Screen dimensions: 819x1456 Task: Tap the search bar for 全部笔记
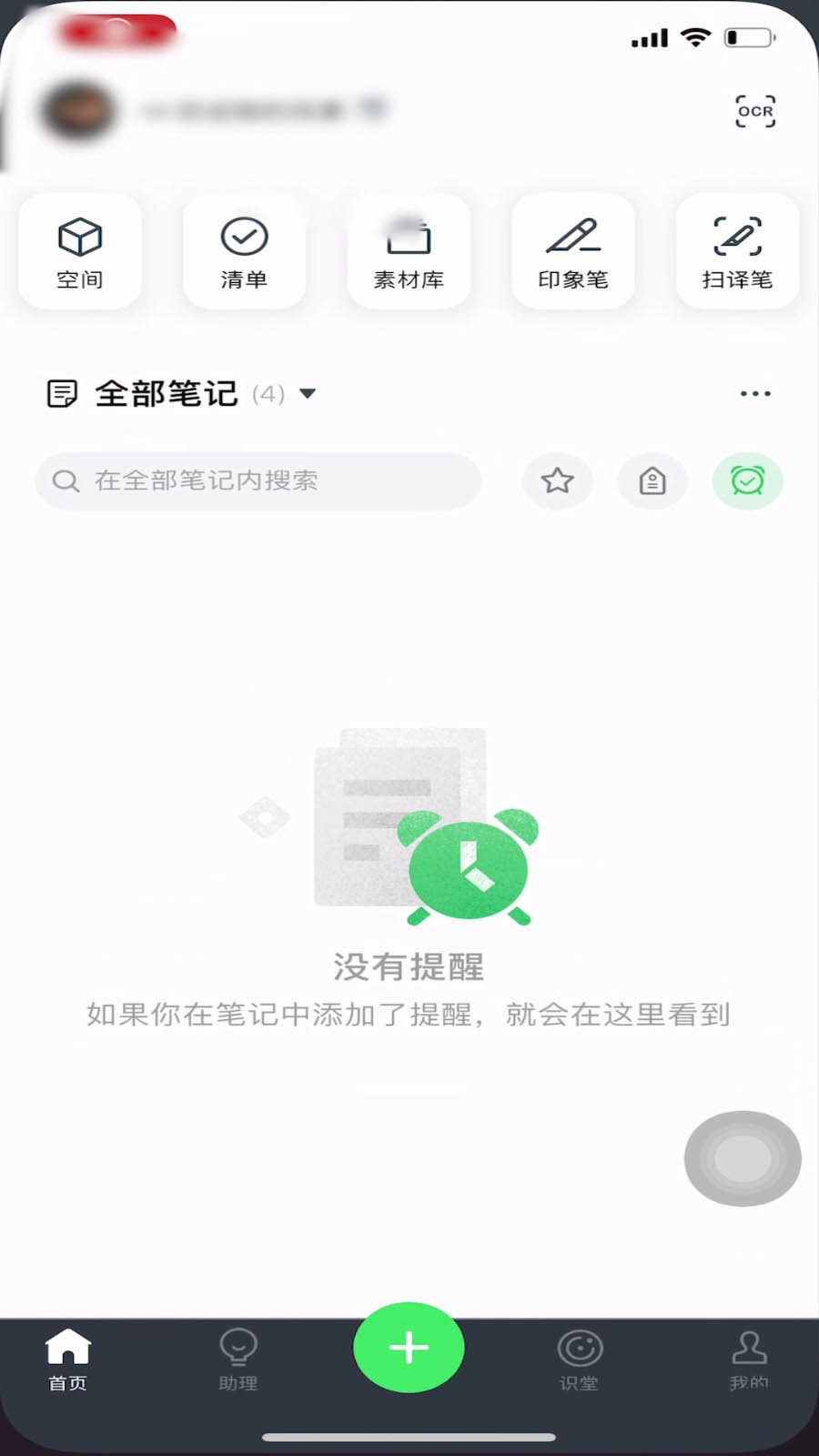point(258,481)
